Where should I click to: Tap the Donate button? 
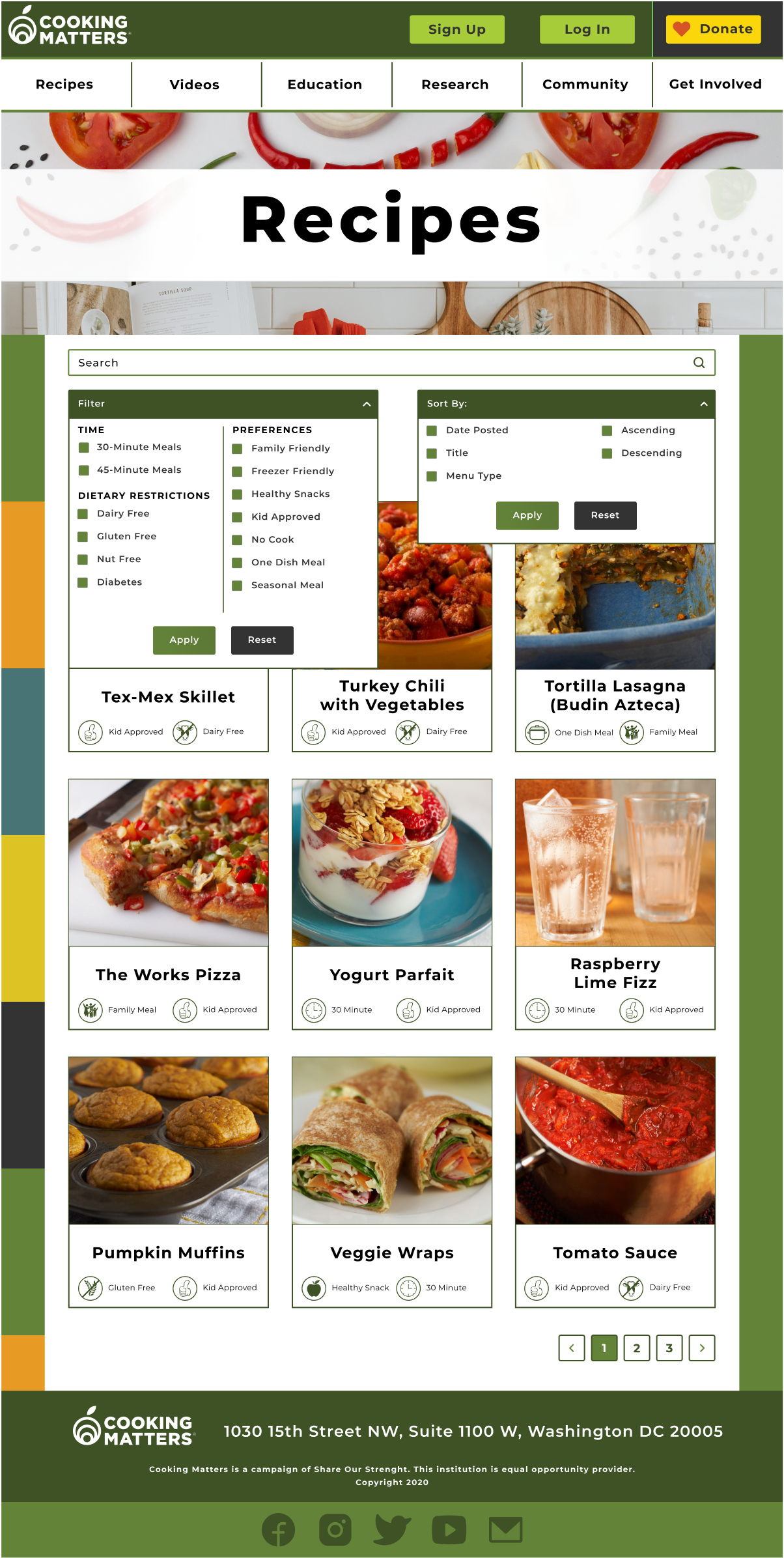click(713, 29)
